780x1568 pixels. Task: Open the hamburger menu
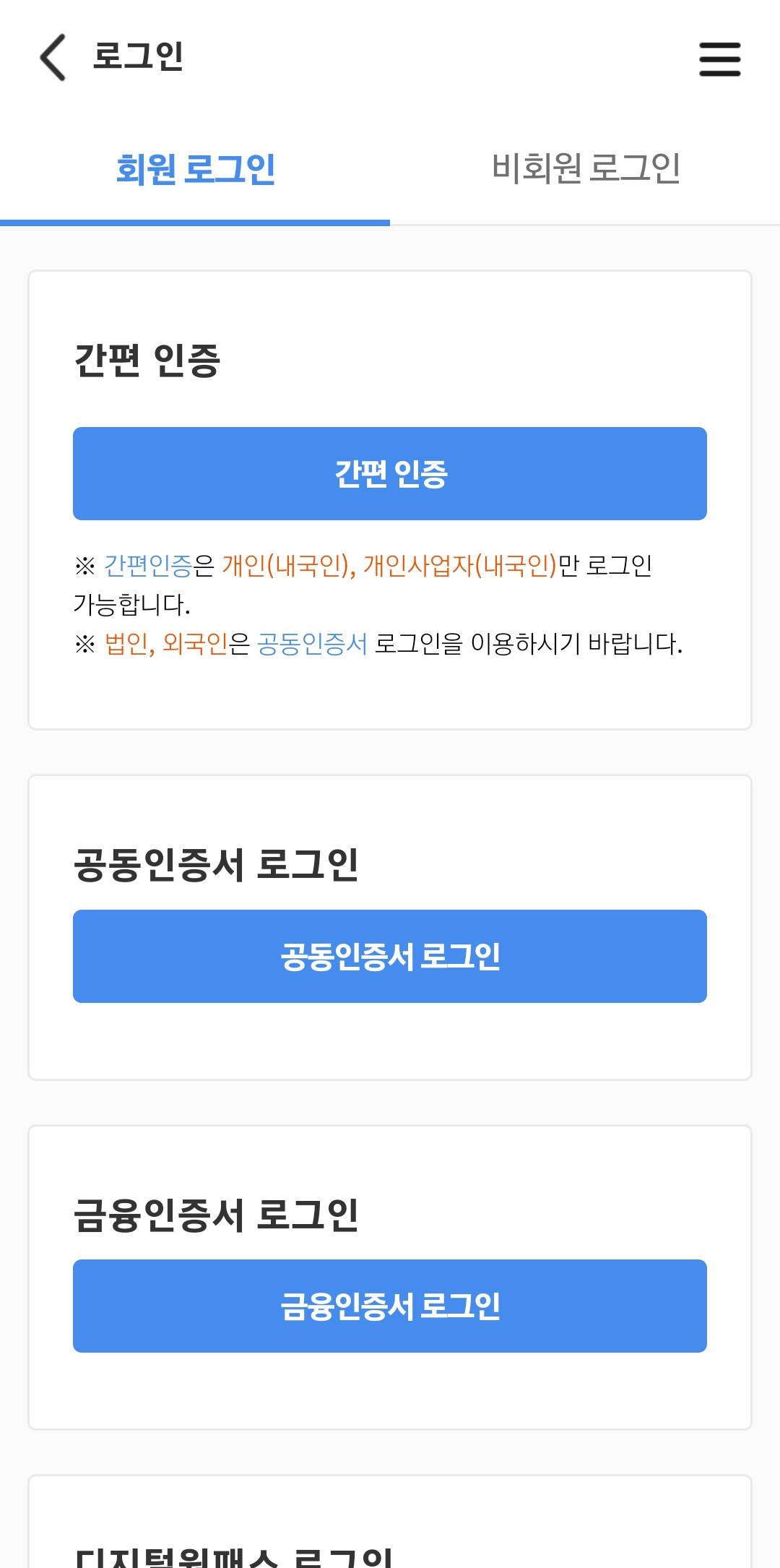[719, 58]
